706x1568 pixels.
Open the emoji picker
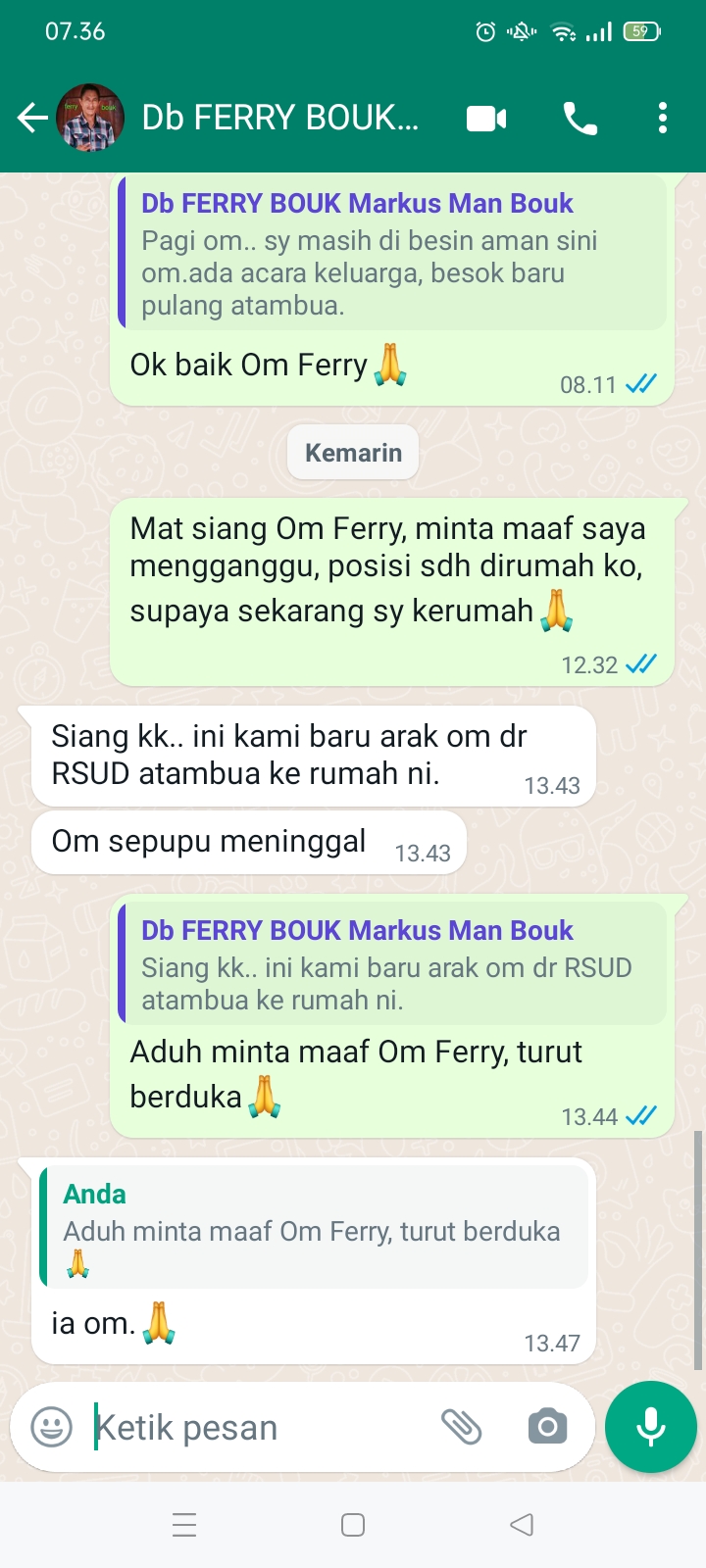coord(51,1427)
